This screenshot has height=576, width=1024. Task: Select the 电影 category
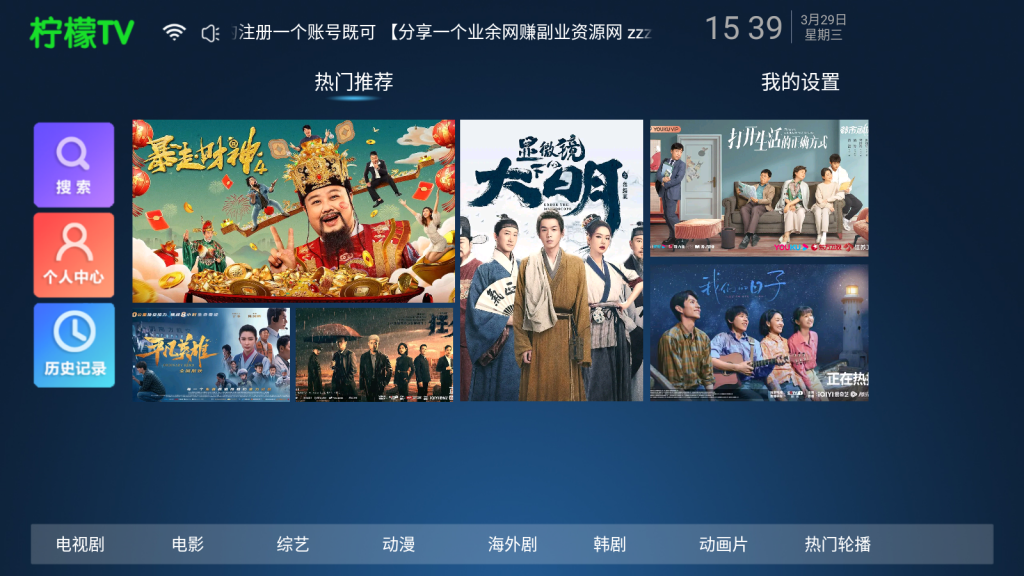coord(187,544)
